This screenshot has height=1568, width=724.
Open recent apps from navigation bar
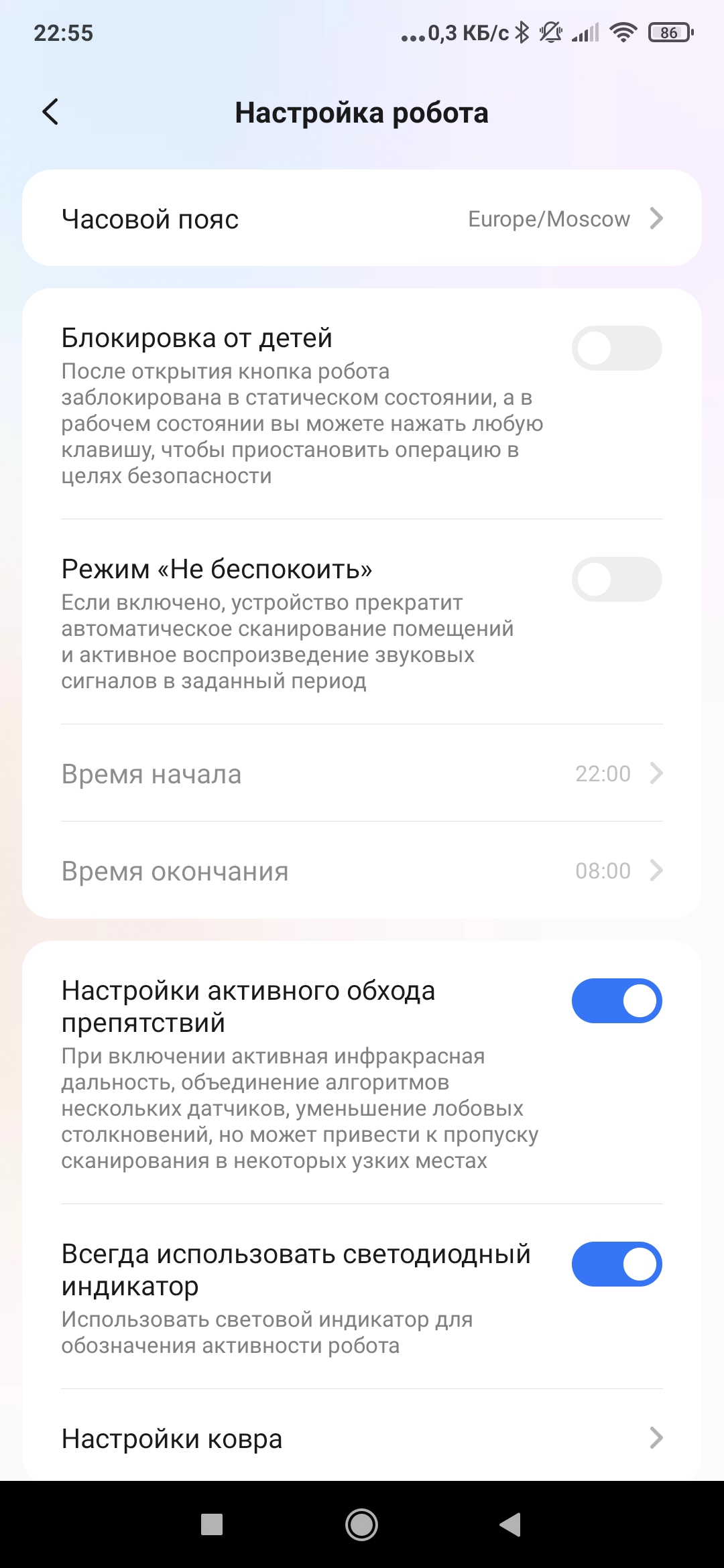click(212, 1525)
